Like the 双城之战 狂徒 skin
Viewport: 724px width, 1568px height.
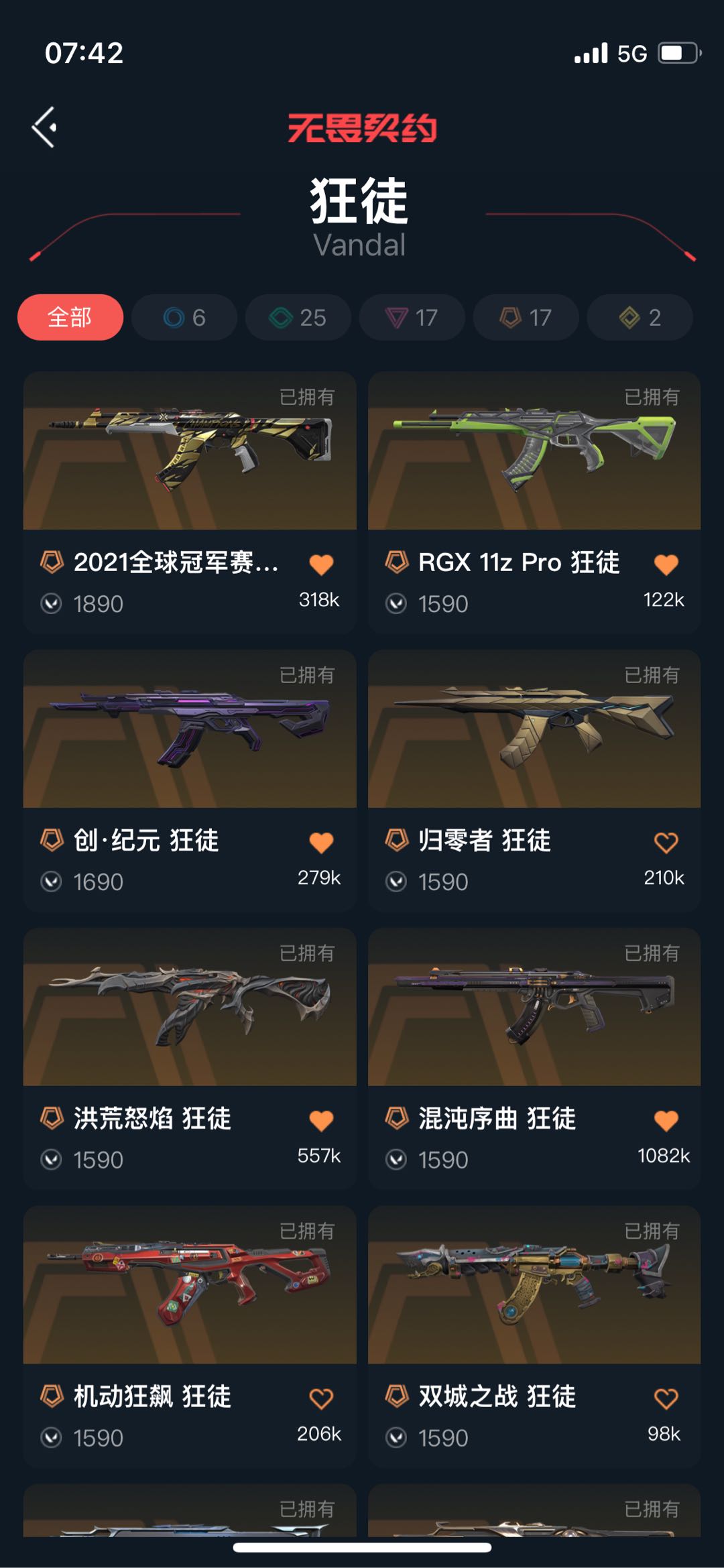666,1398
